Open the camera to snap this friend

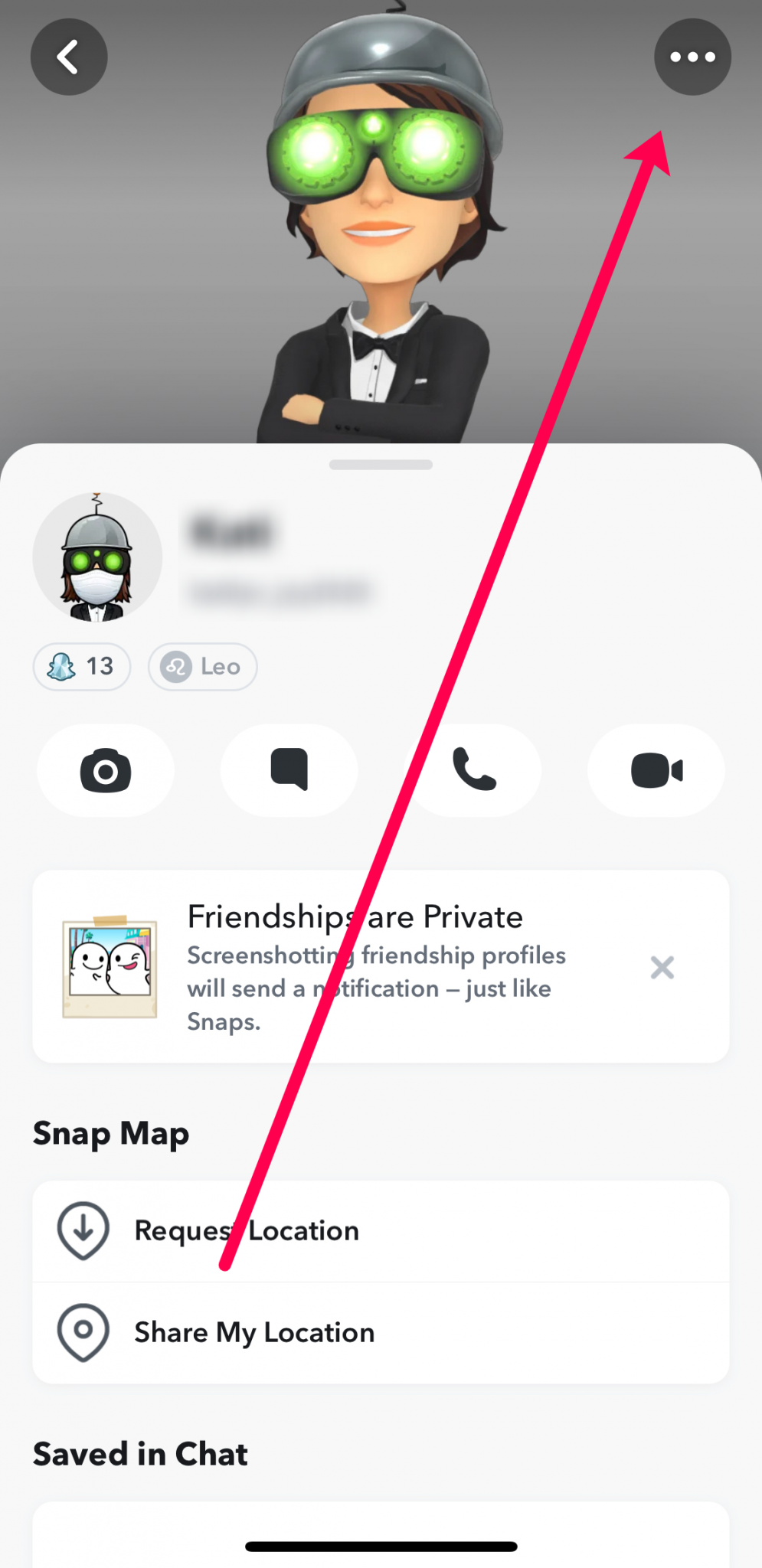point(105,770)
